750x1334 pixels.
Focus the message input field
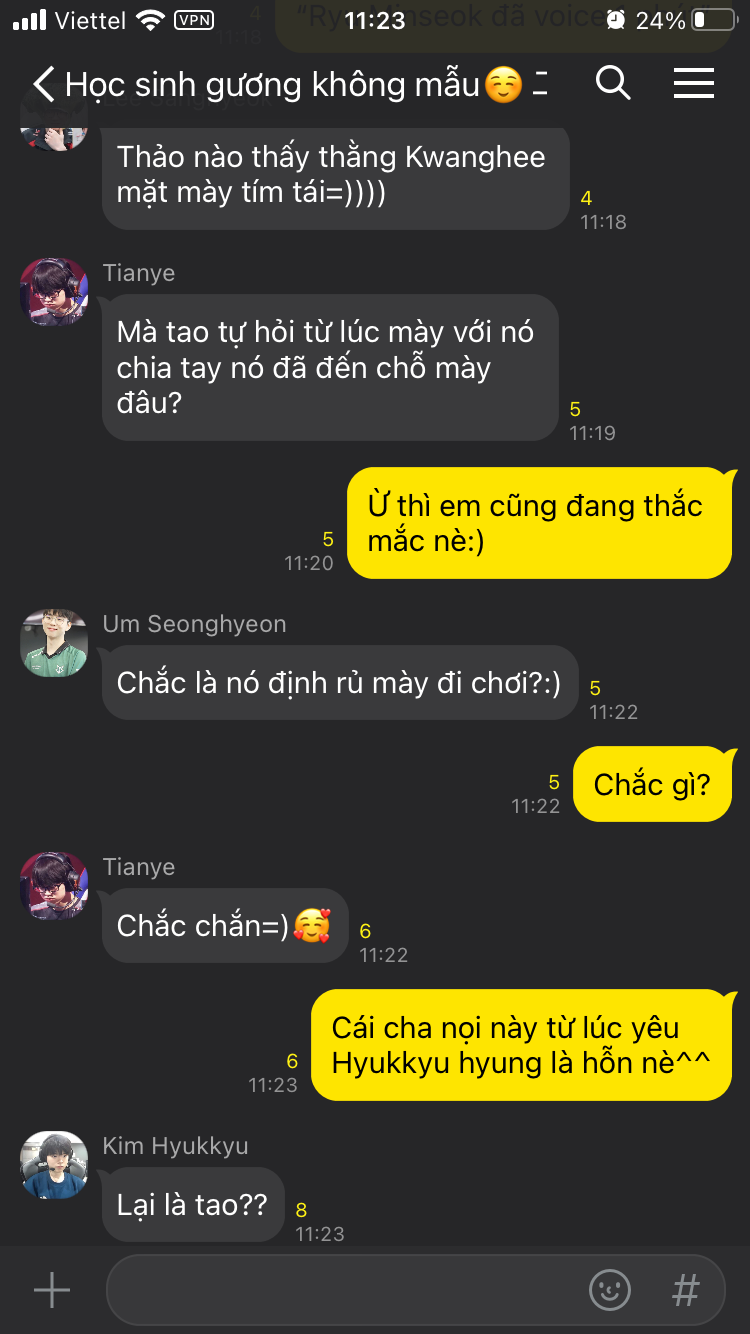(340, 1290)
